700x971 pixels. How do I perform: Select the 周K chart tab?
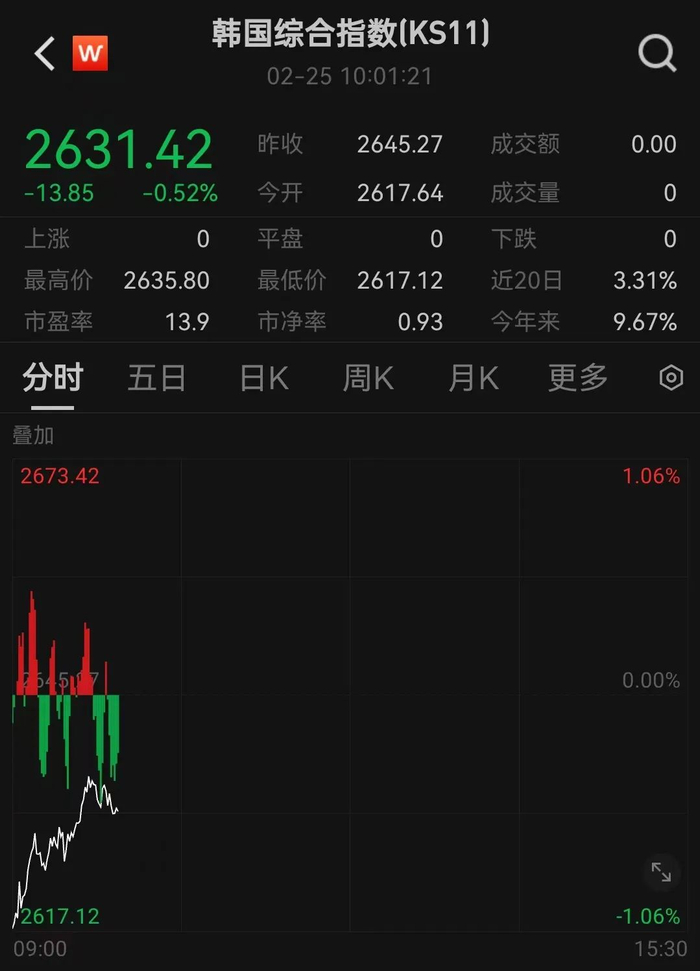368,378
